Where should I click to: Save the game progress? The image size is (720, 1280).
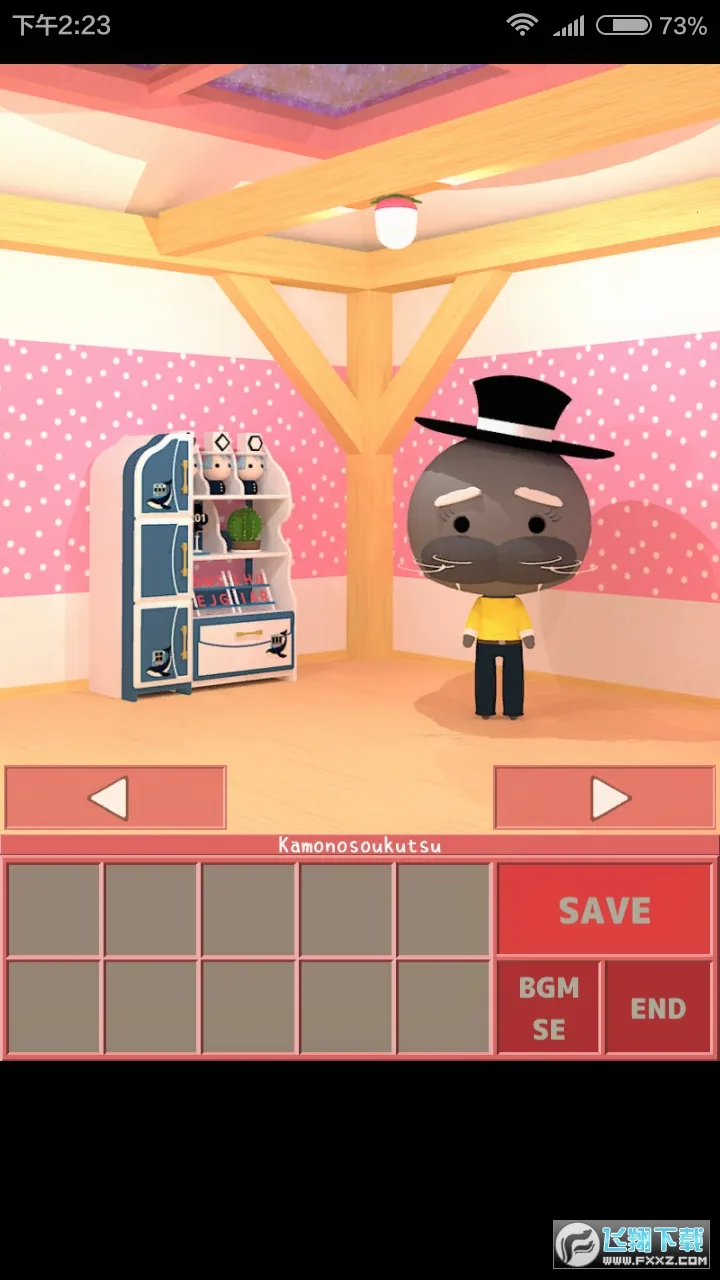604,910
